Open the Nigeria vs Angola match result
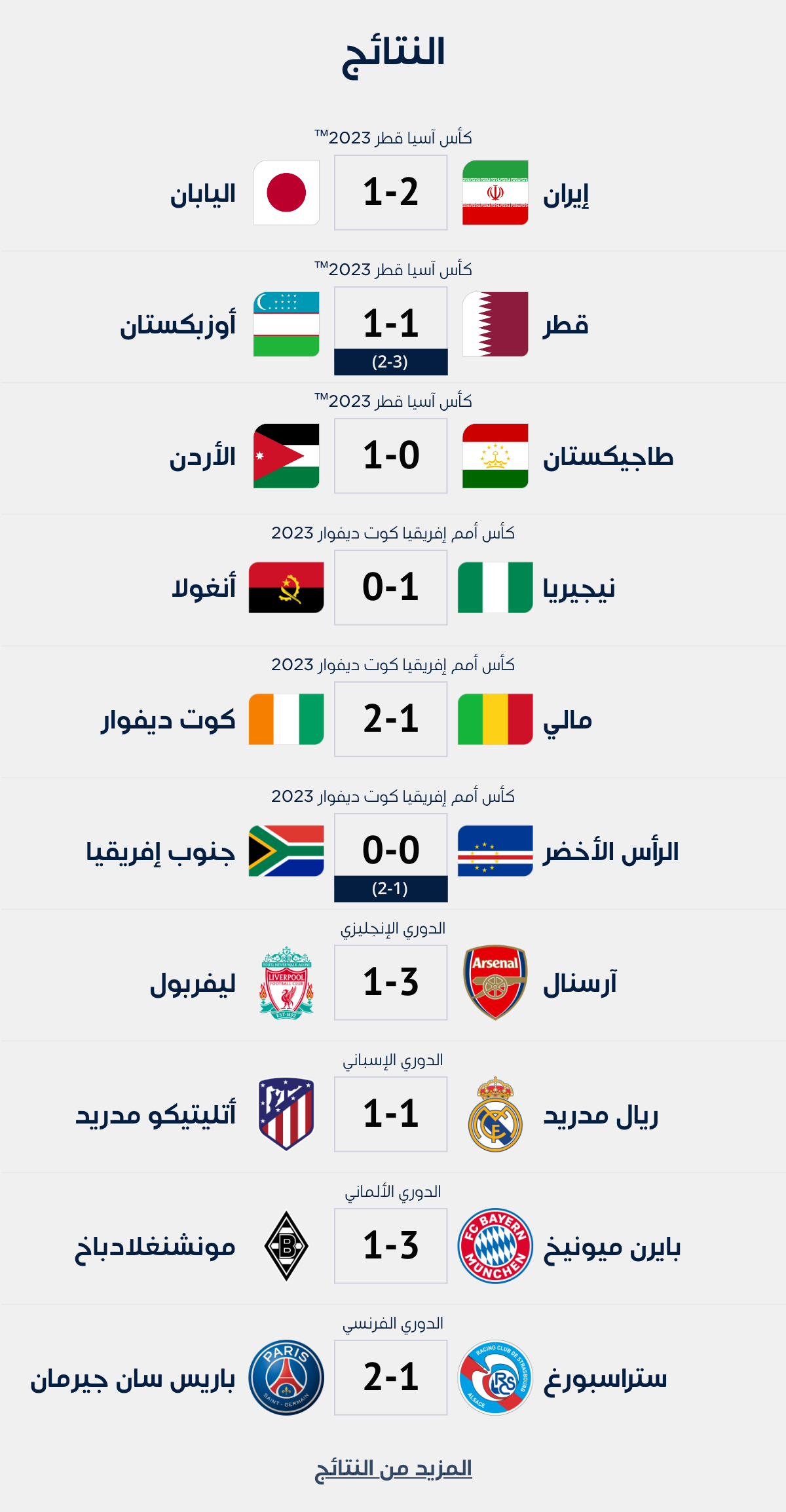 click(391, 588)
